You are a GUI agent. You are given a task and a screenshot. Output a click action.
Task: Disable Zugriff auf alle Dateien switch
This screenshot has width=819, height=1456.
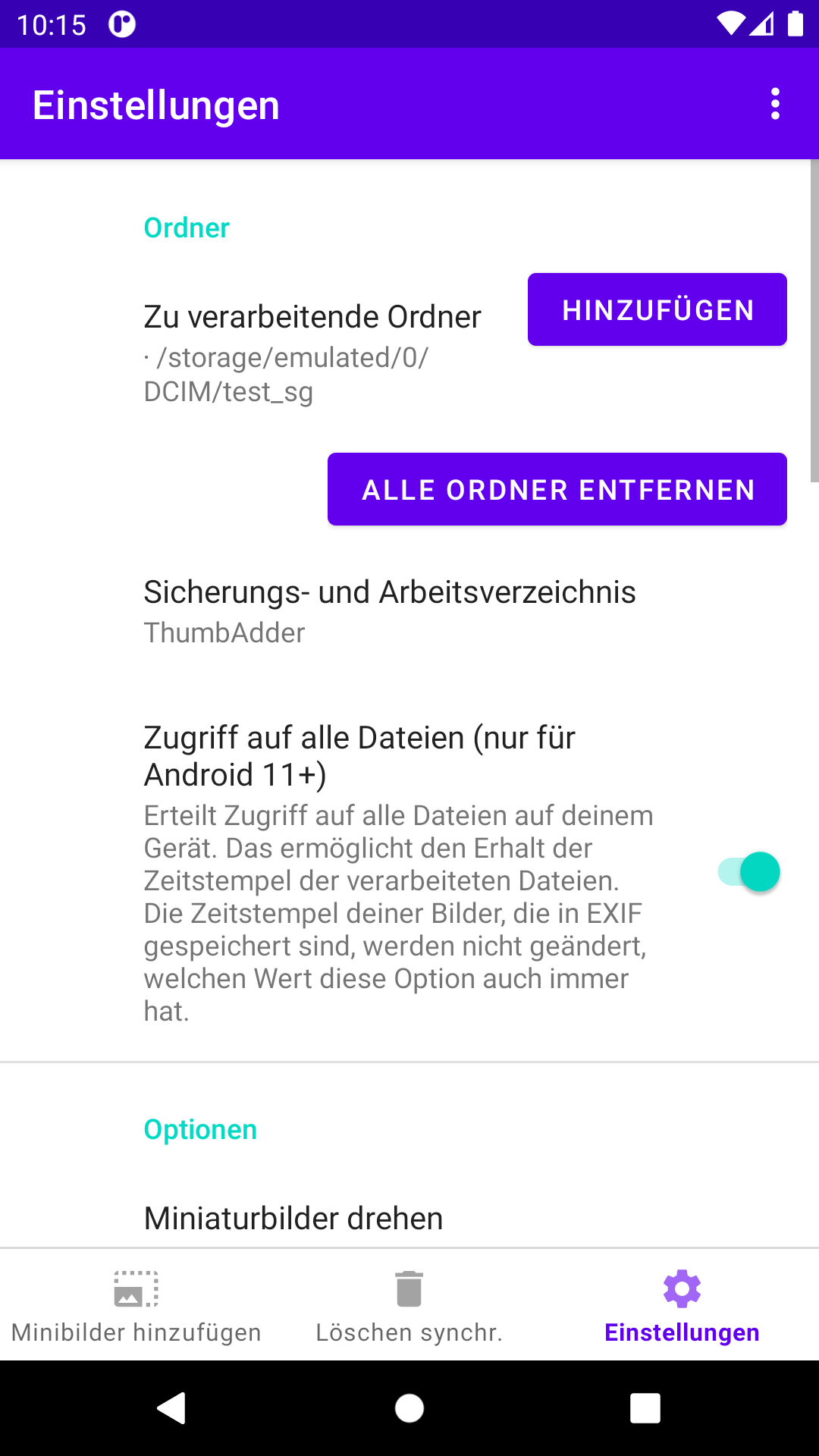click(x=749, y=872)
